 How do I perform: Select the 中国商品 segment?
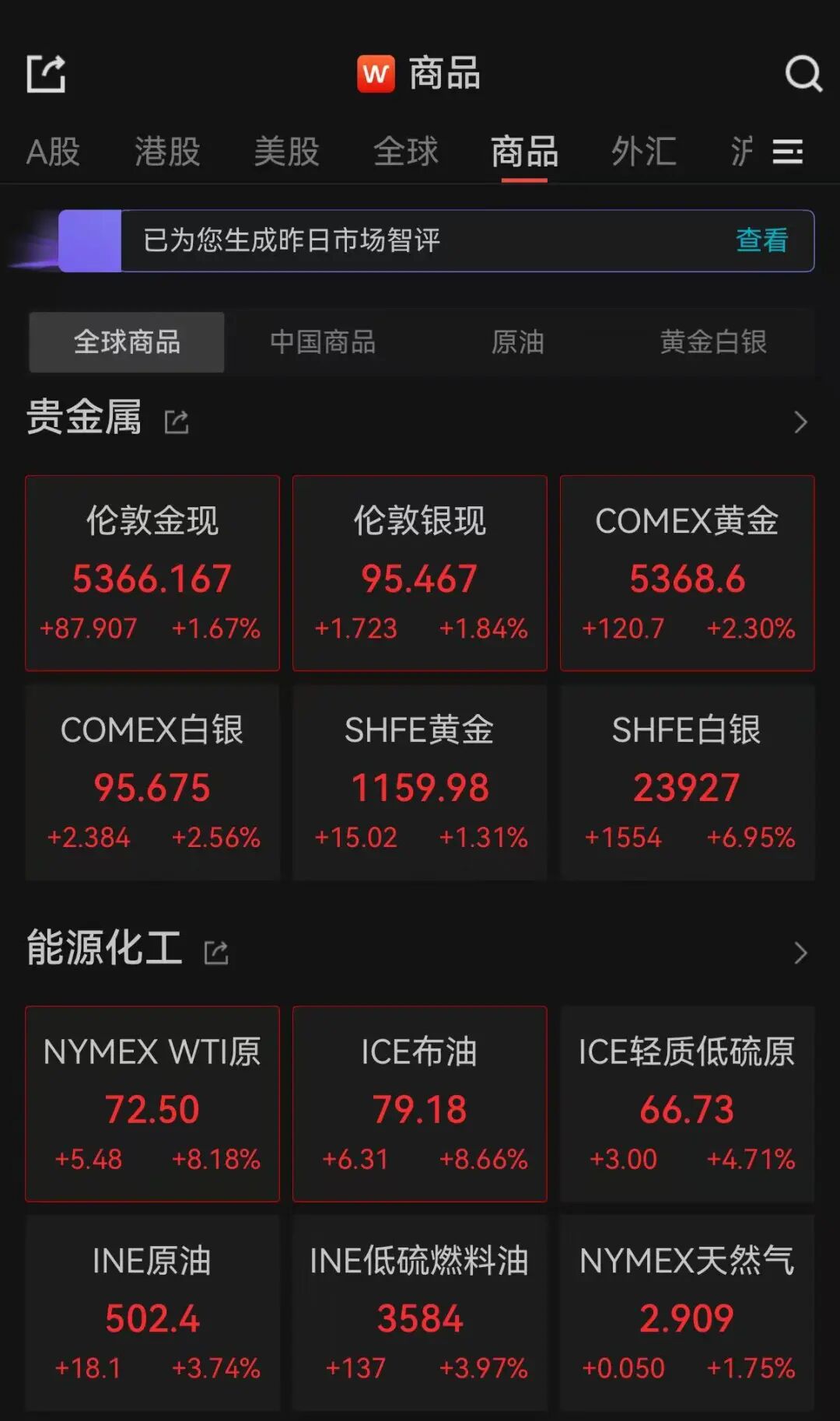click(x=323, y=342)
